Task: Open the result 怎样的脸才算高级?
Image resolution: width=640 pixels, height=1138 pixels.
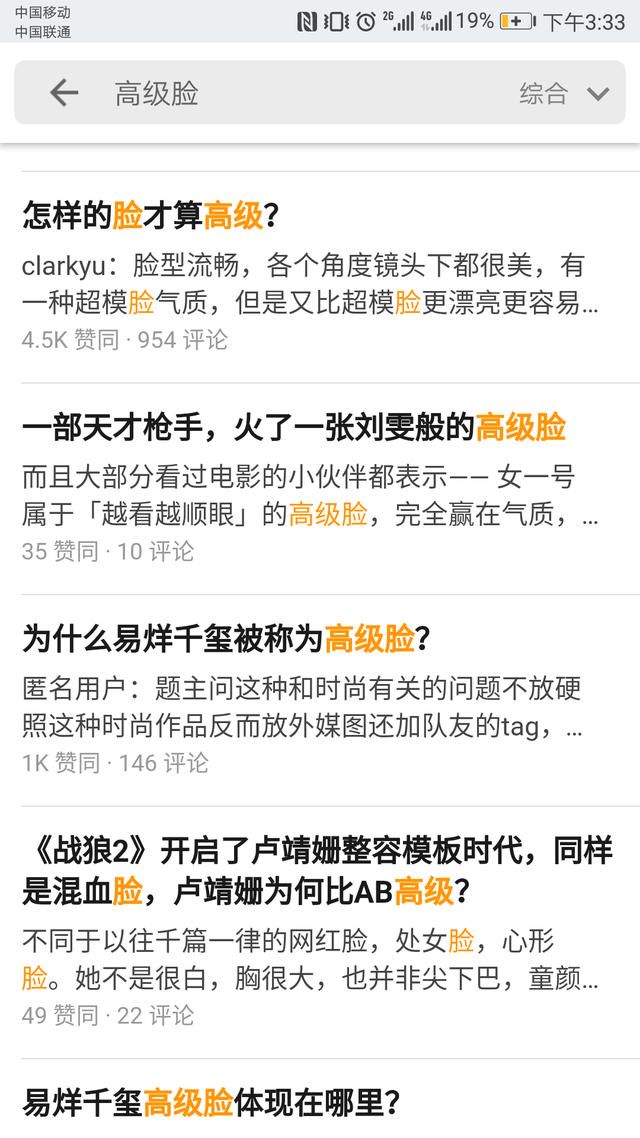Action: pyautogui.click(x=150, y=214)
